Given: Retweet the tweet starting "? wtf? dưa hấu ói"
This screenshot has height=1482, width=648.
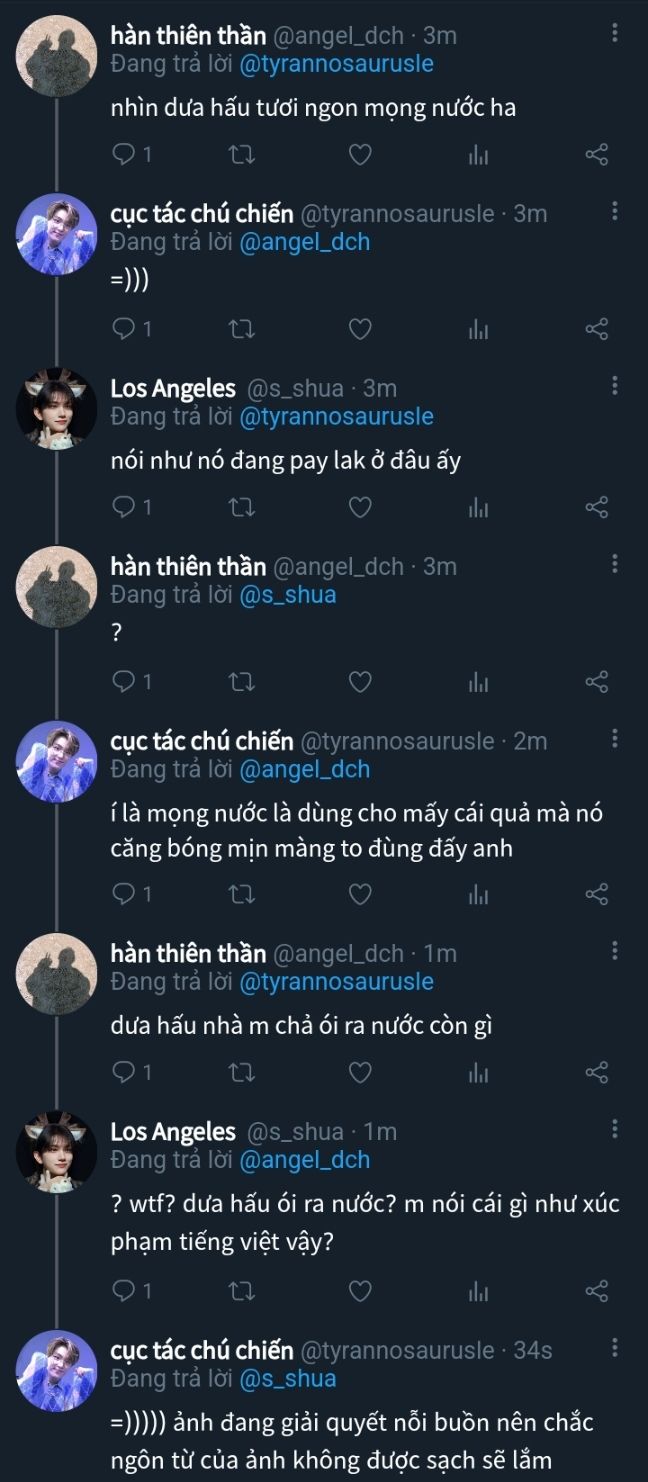Looking at the screenshot, I should tap(242, 1291).
